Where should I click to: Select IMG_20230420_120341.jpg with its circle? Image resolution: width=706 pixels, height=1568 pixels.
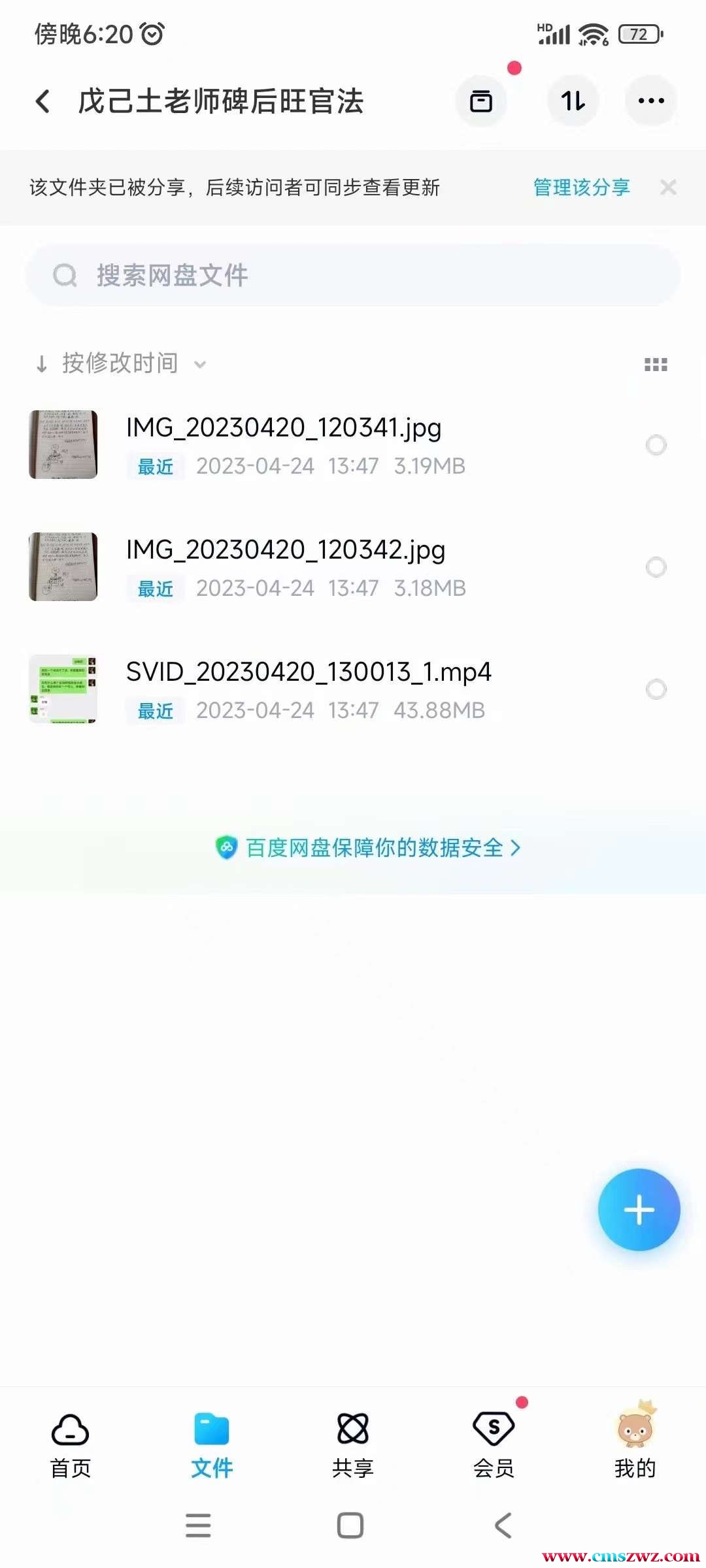coord(656,445)
